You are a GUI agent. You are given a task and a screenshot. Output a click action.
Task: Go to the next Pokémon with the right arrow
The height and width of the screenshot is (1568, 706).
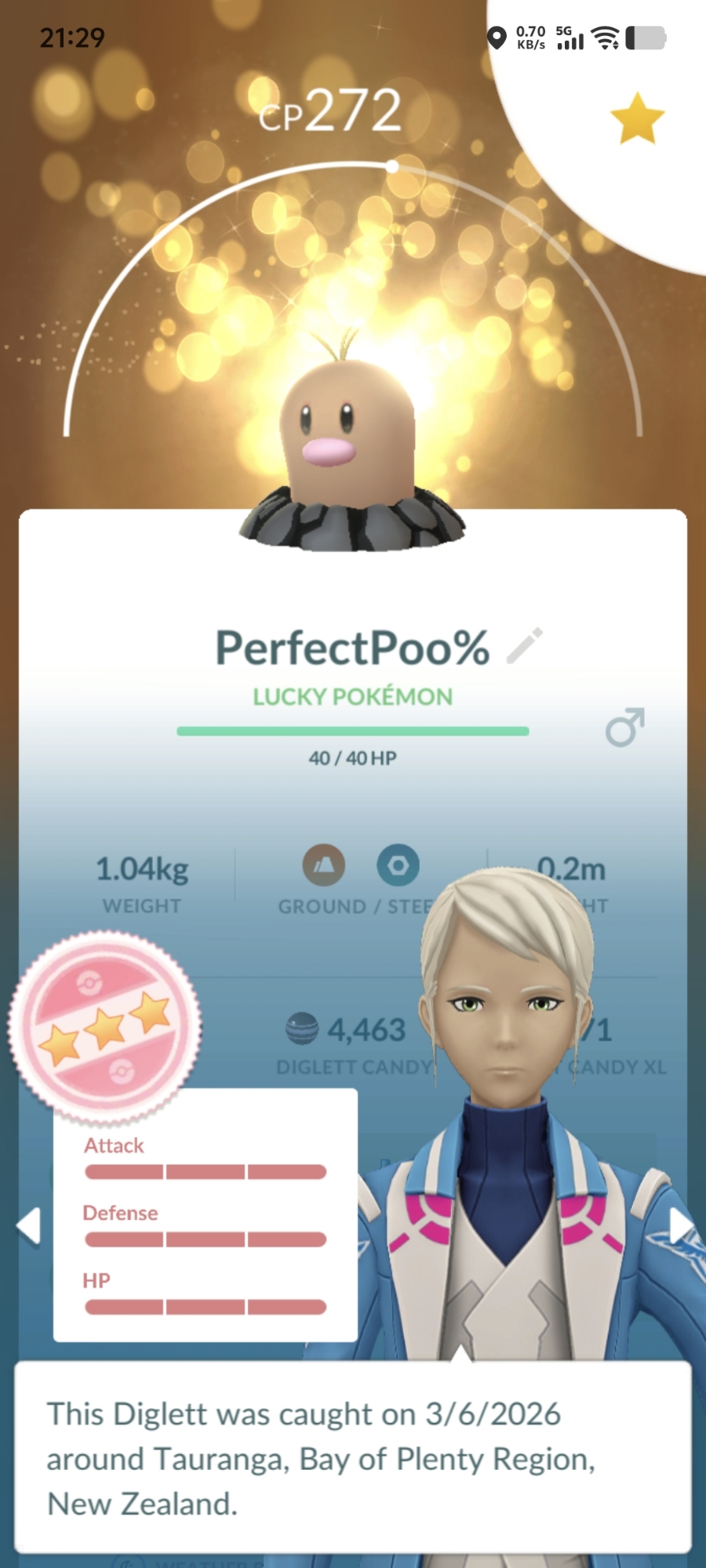[679, 1225]
